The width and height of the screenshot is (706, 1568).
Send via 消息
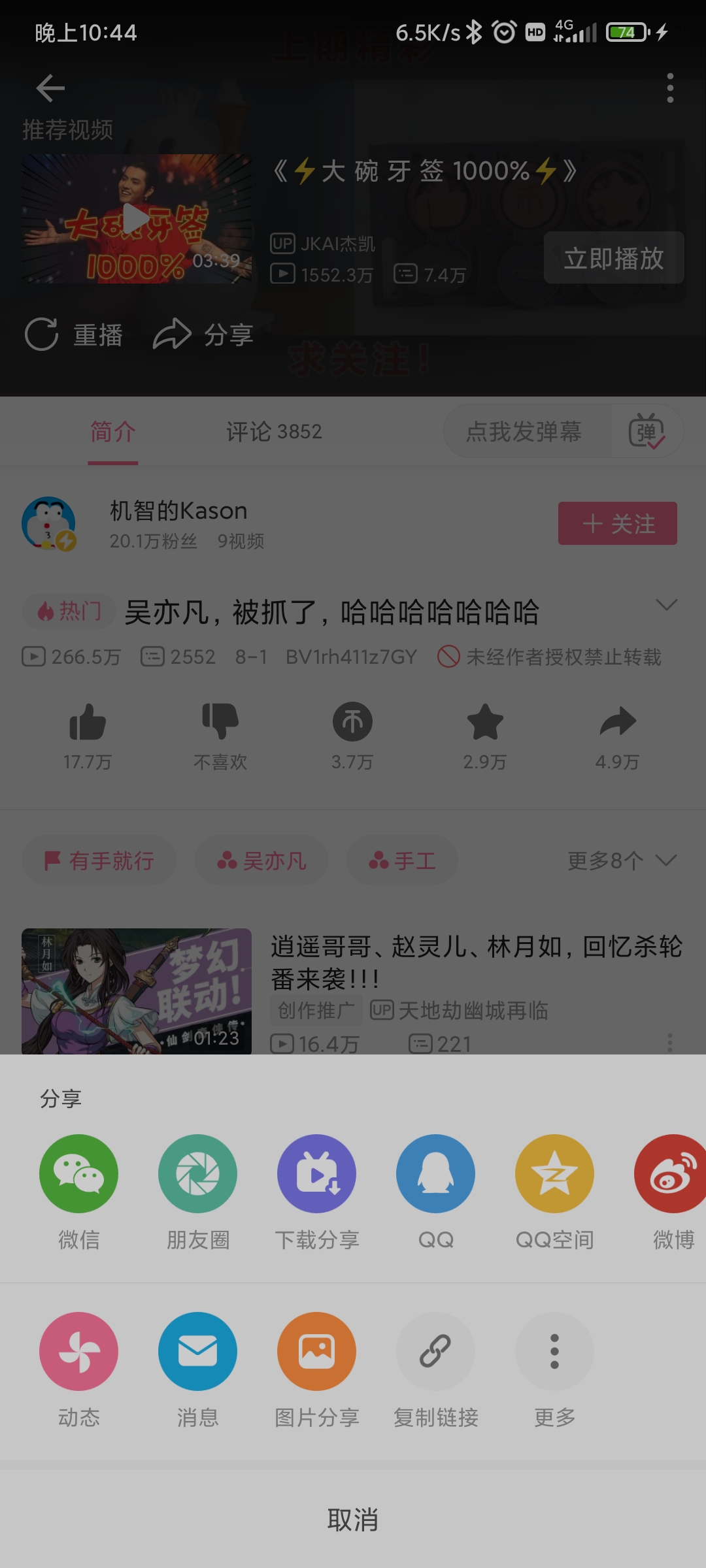pyautogui.click(x=197, y=1351)
